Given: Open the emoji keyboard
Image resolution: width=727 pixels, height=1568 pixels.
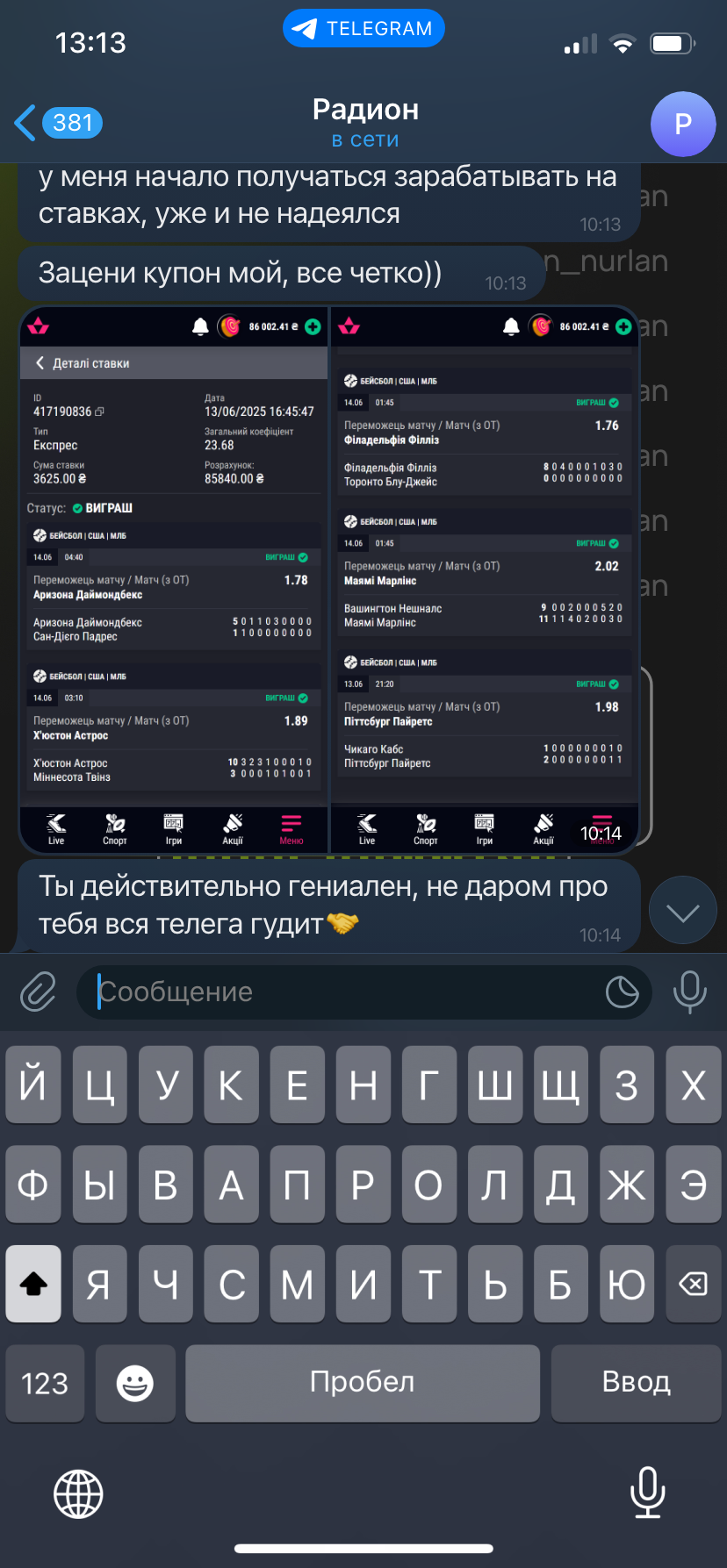Looking at the screenshot, I should point(135,1383).
